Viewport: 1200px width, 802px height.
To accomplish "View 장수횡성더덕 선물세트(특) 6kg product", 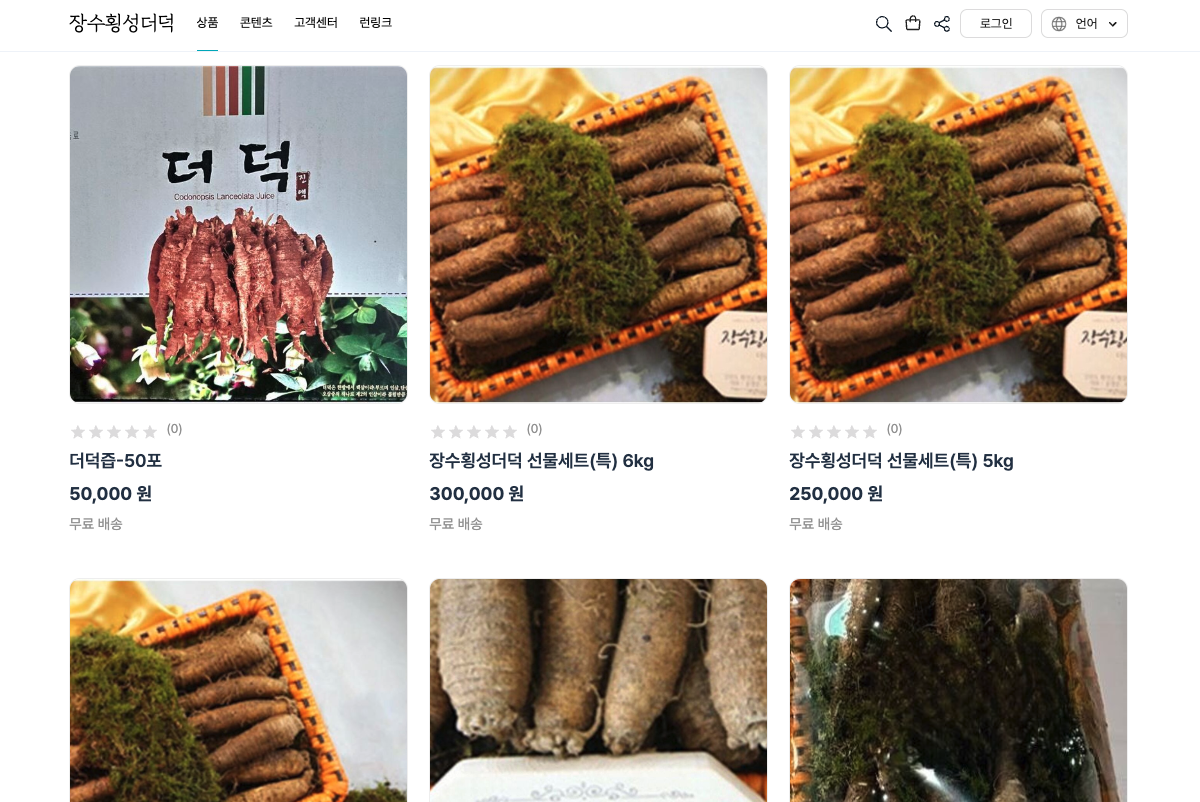I will [x=598, y=235].
